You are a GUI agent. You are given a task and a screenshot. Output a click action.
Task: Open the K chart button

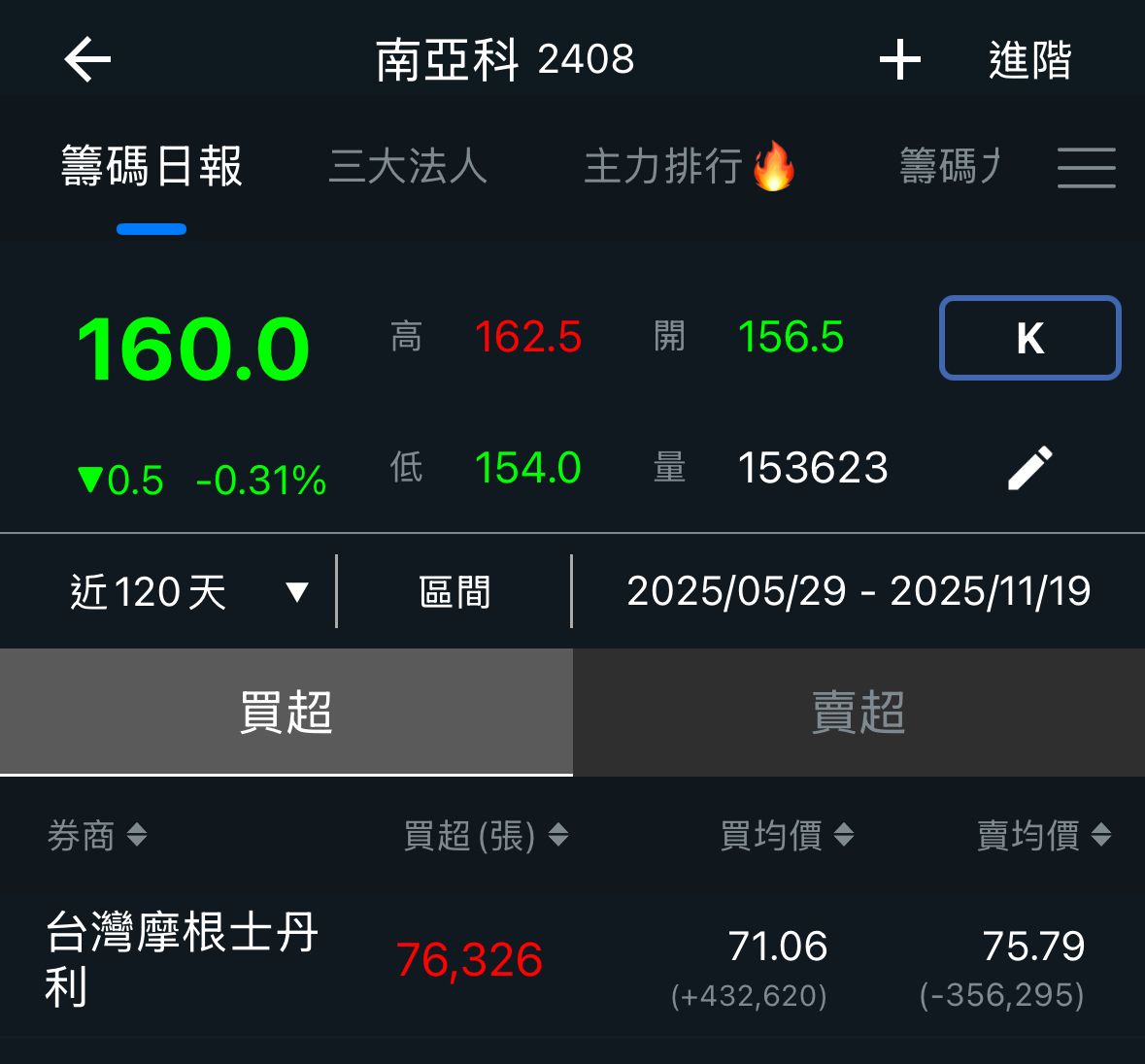point(1029,338)
